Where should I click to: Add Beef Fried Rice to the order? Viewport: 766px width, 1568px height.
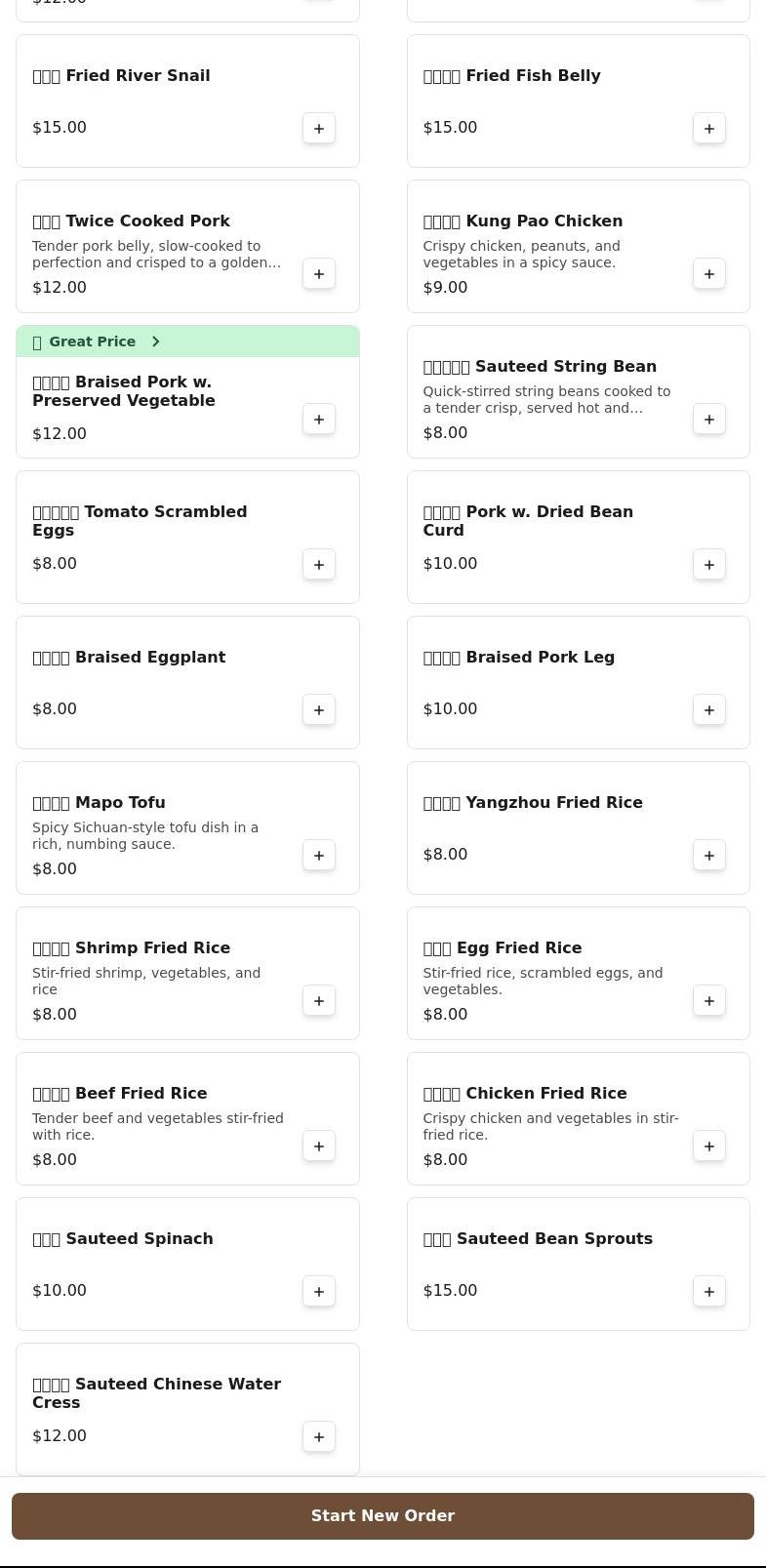(x=319, y=1146)
